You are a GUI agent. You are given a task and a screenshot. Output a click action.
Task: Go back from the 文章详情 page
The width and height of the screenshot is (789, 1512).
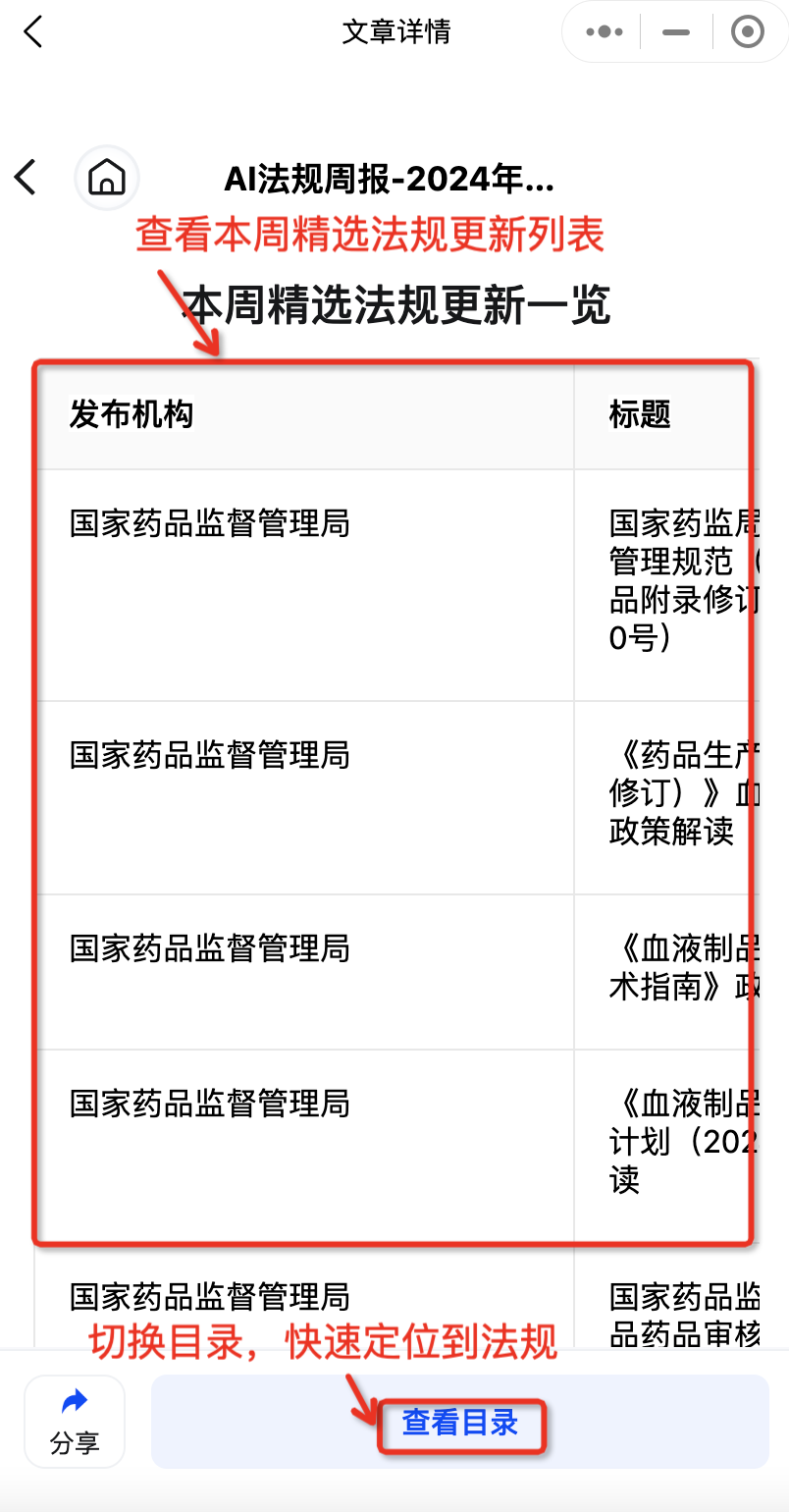33,31
